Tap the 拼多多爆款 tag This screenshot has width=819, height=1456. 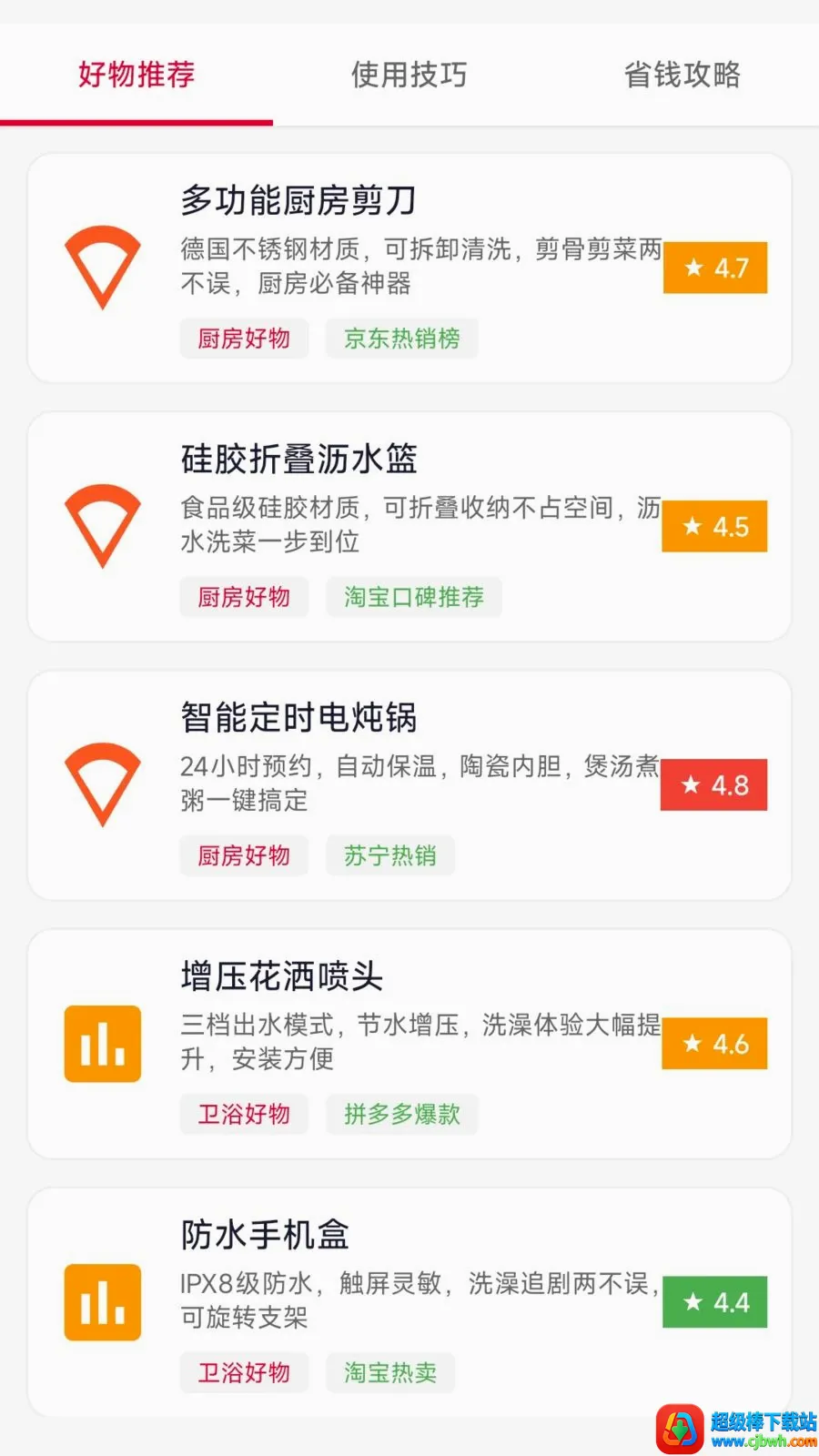[x=402, y=1114]
